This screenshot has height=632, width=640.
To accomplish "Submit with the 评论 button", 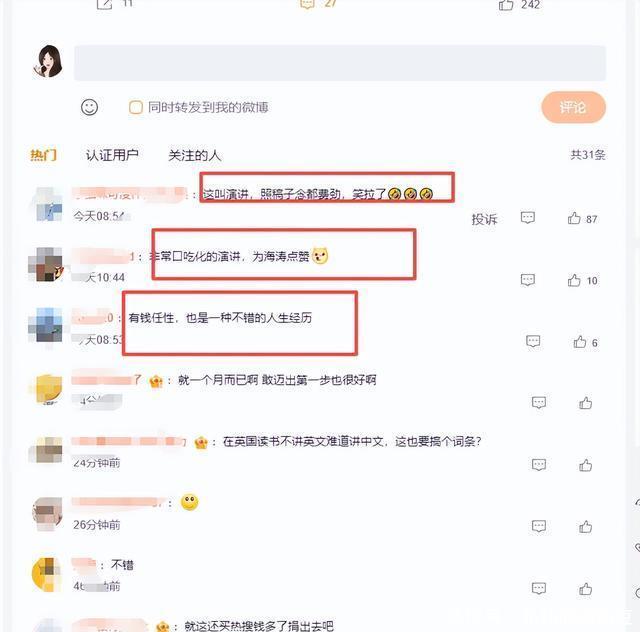I will [573, 107].
